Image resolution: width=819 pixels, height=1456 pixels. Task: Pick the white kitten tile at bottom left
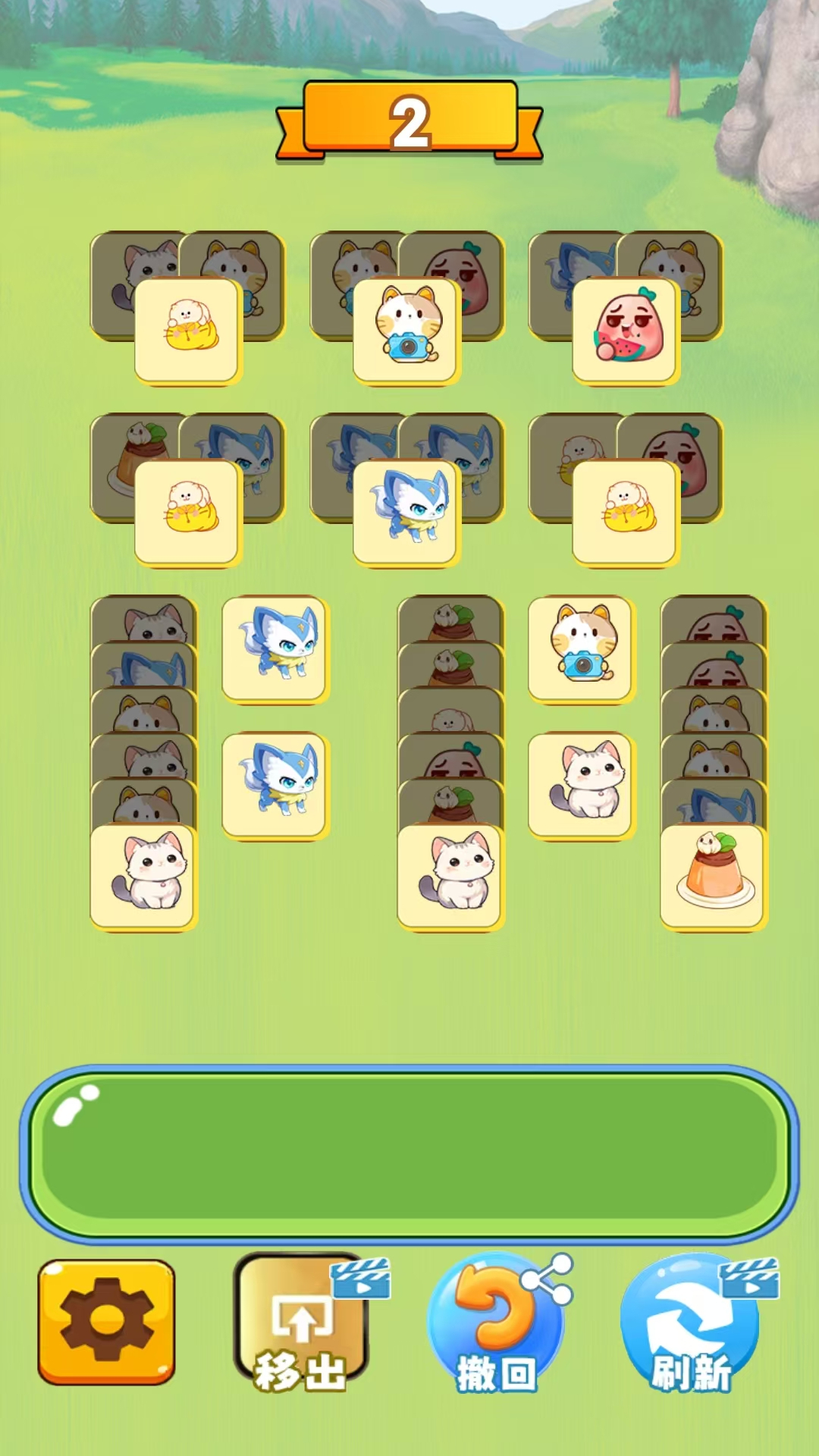pyautogui.click(x=144, y=876)
